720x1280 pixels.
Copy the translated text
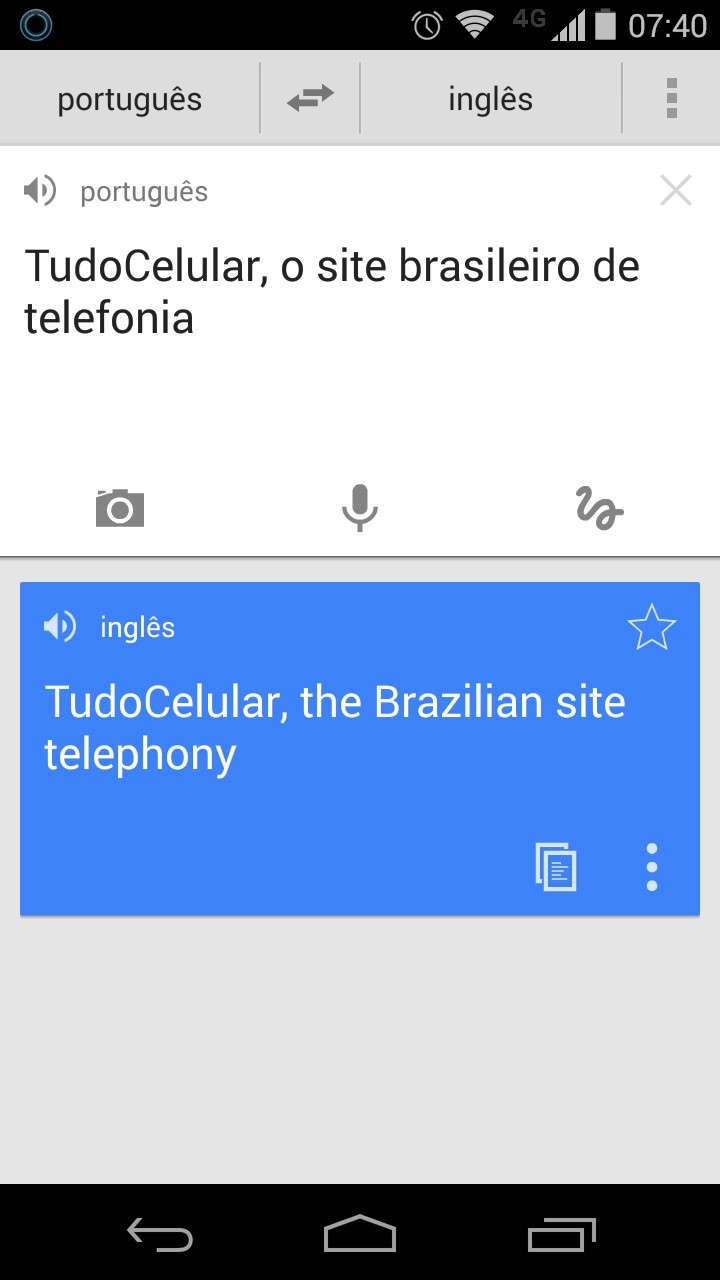(x=556, y=867)
